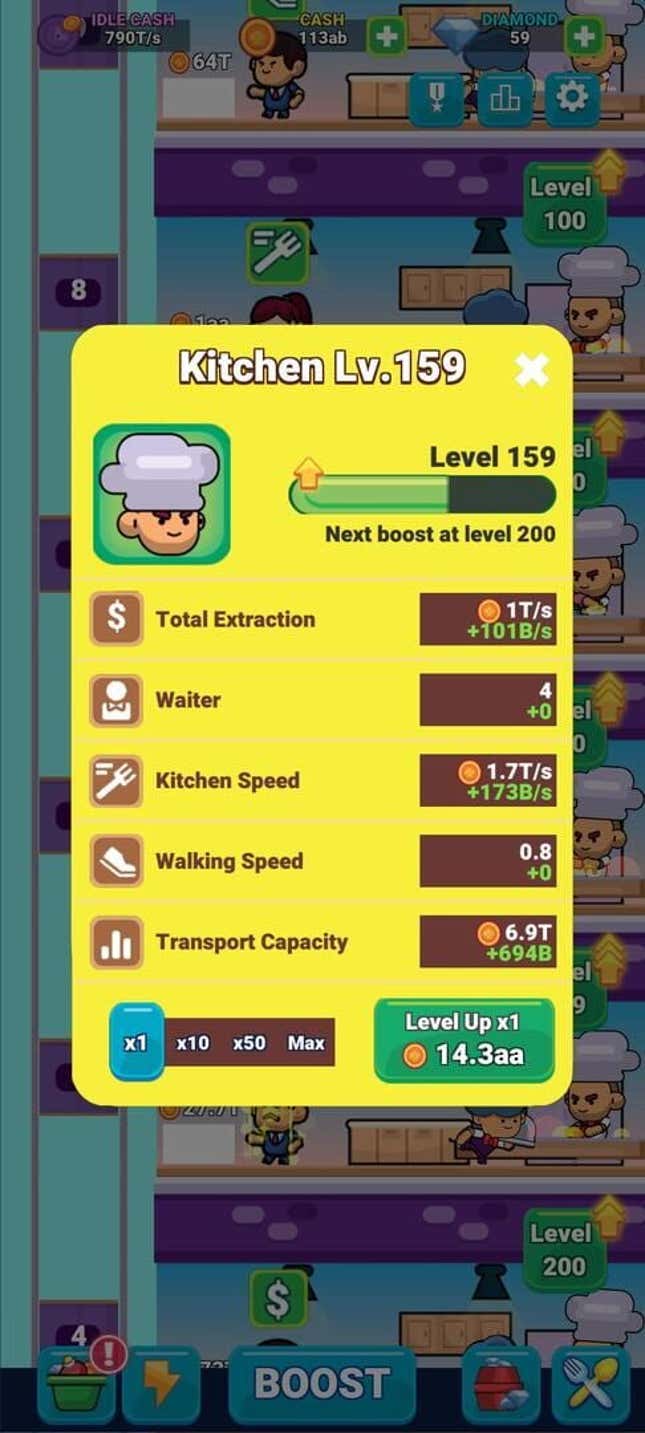Image resolution: width=645 pixels, height=1433 pixels.
Task: Open the achievements medal icon
Action: click(437, 98)
